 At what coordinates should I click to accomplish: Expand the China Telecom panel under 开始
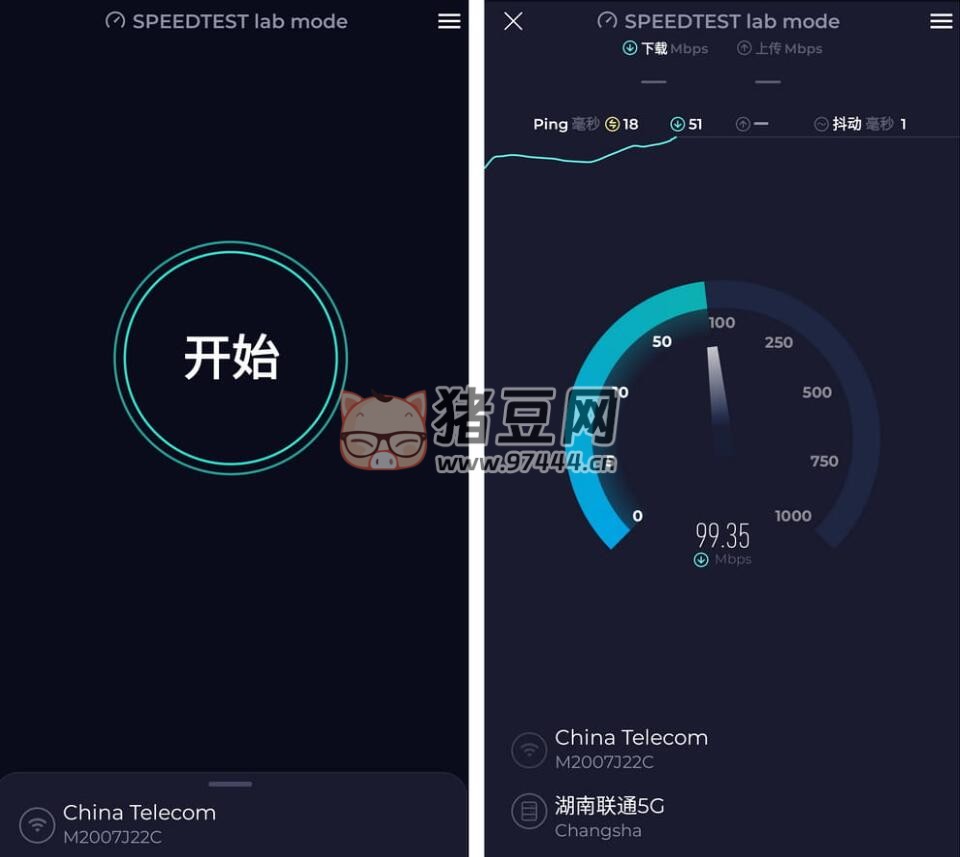coord(231,785)
